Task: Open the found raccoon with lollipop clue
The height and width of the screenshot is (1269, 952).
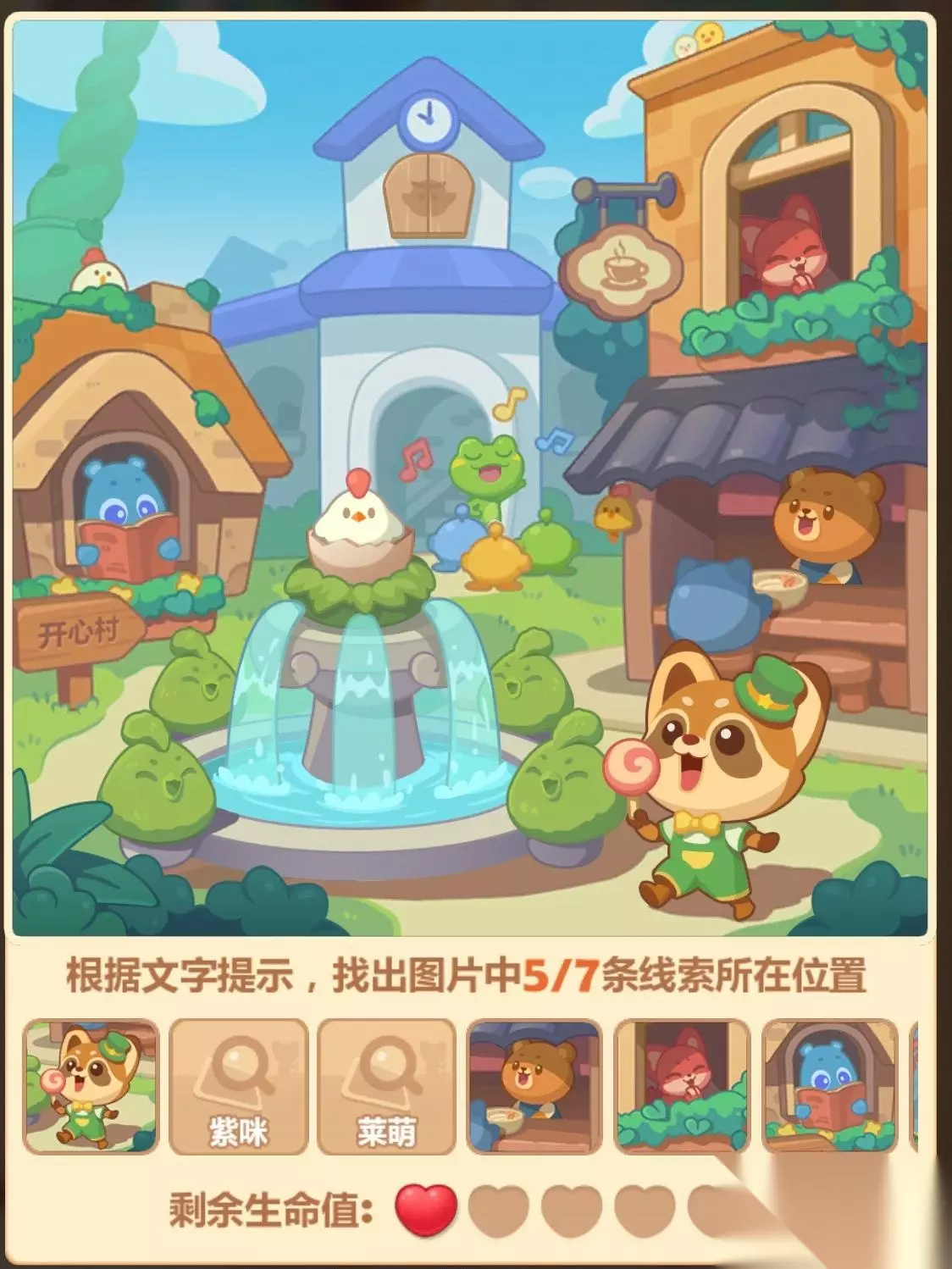Action: pos(91,1087)
